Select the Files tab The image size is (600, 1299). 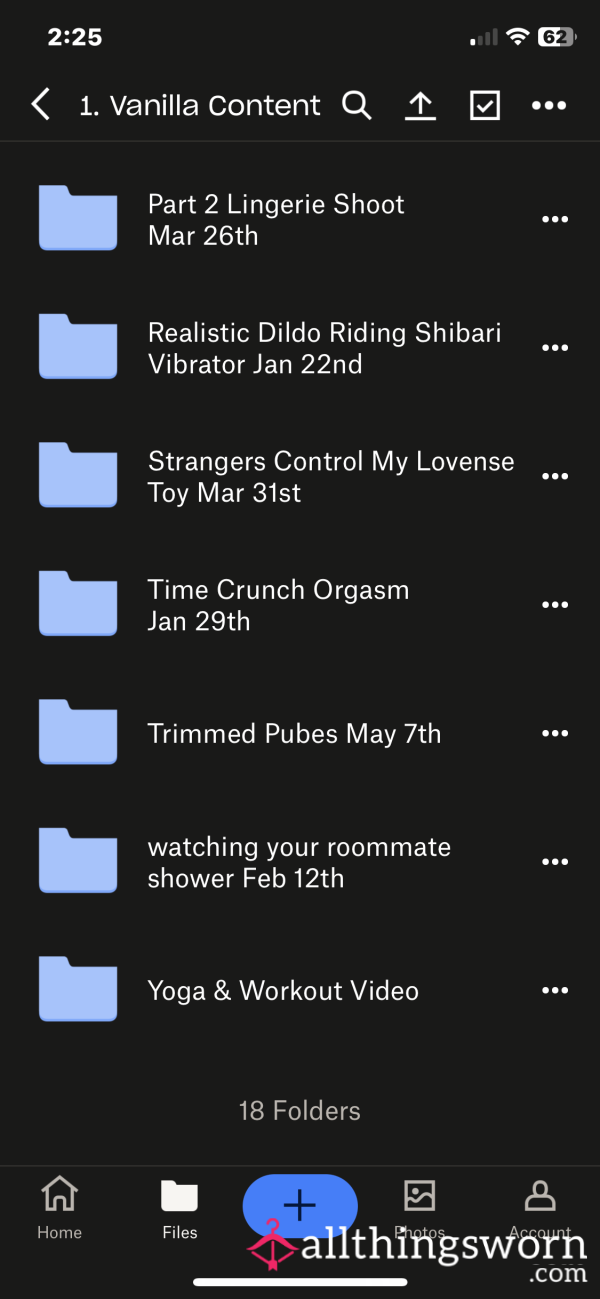(x=180, y=1208)
